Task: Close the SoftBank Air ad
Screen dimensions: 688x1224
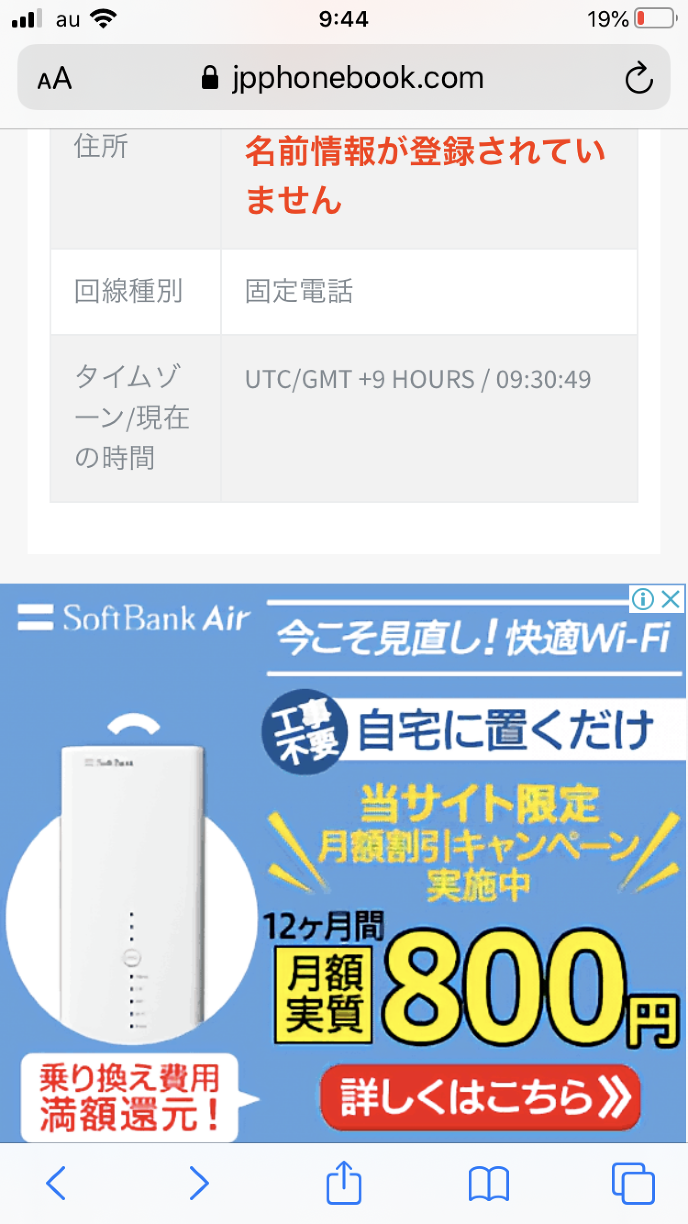Action: click(672, 599)
